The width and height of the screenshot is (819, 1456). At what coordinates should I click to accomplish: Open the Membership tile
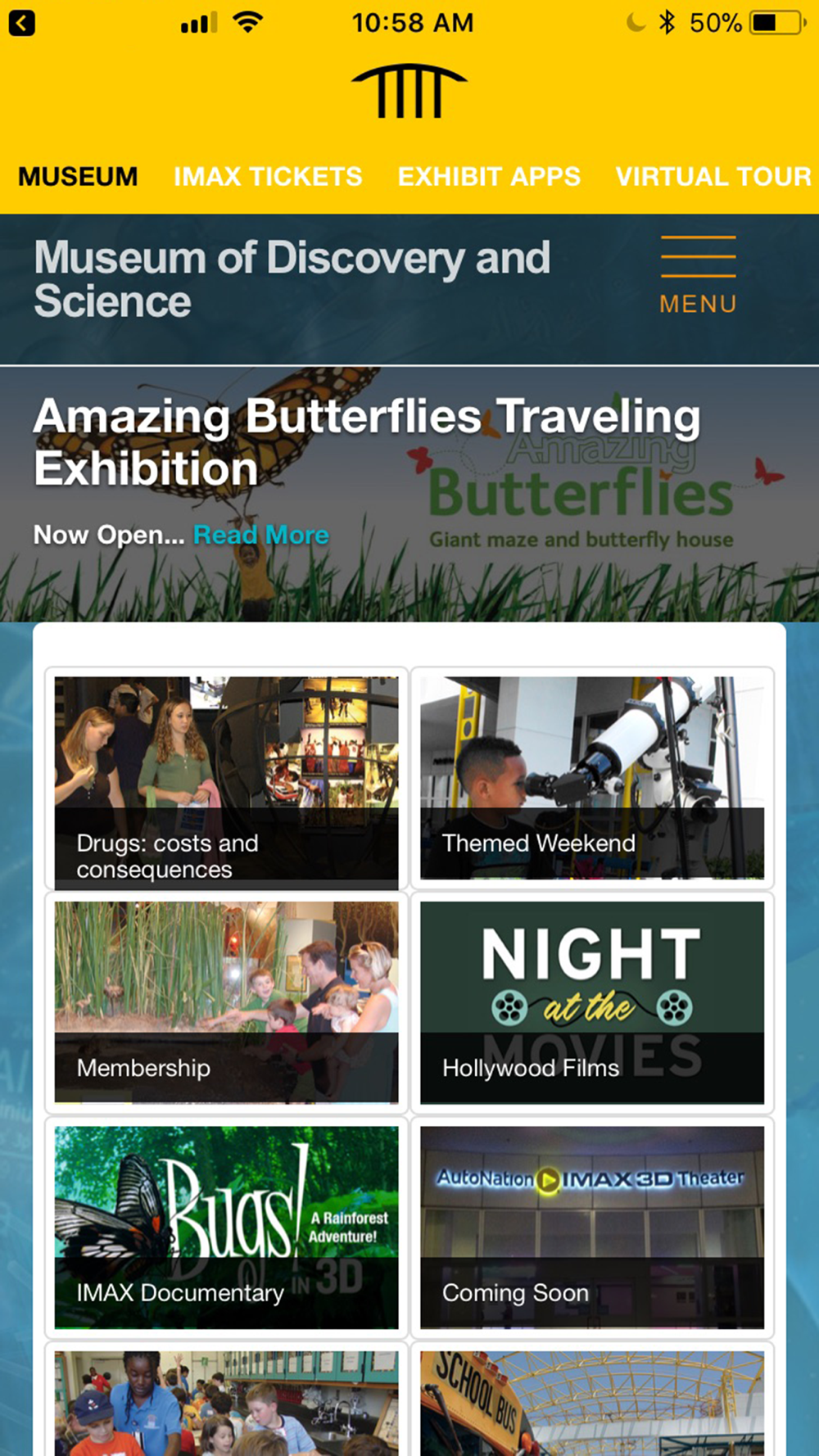[x=226, y=1002]
